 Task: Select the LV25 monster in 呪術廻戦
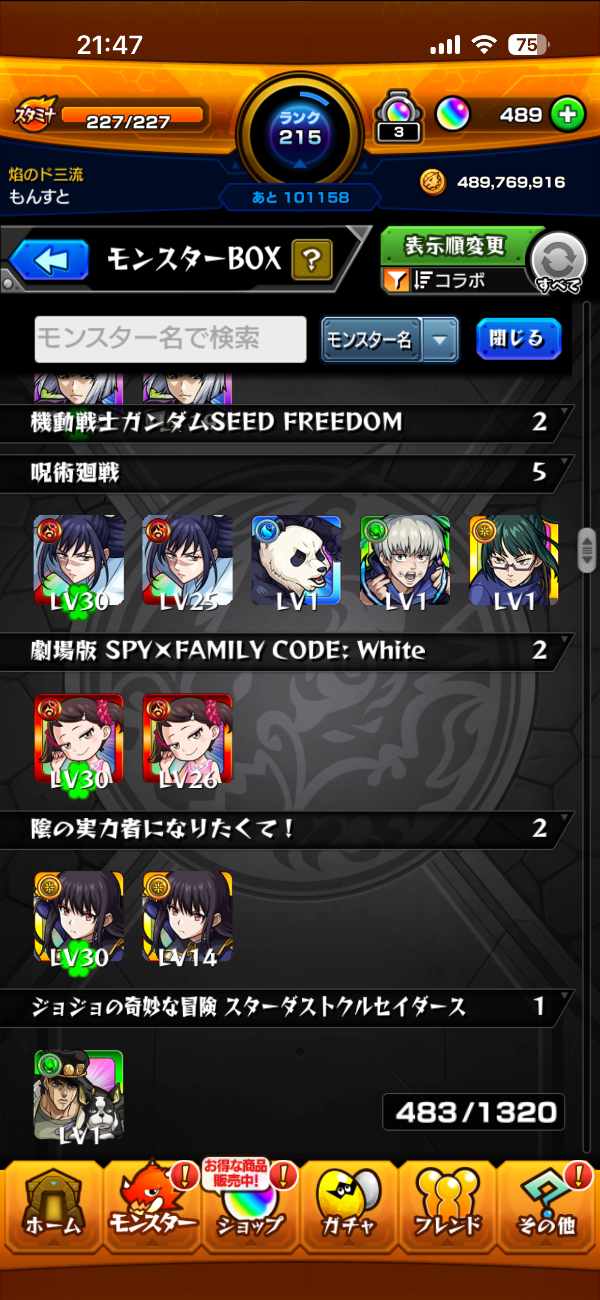[188, 561]
